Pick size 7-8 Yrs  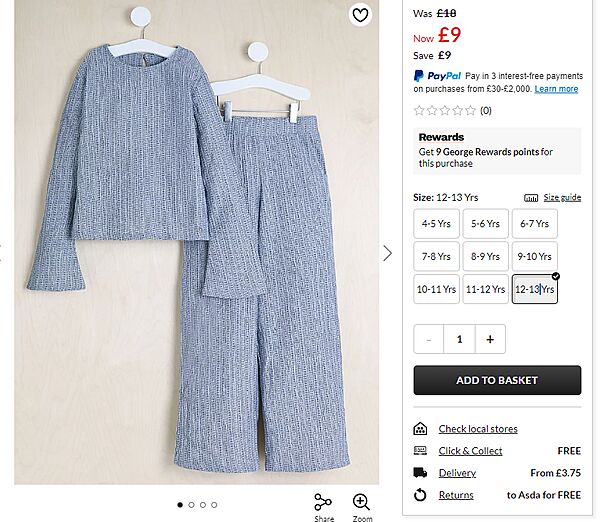436,257
